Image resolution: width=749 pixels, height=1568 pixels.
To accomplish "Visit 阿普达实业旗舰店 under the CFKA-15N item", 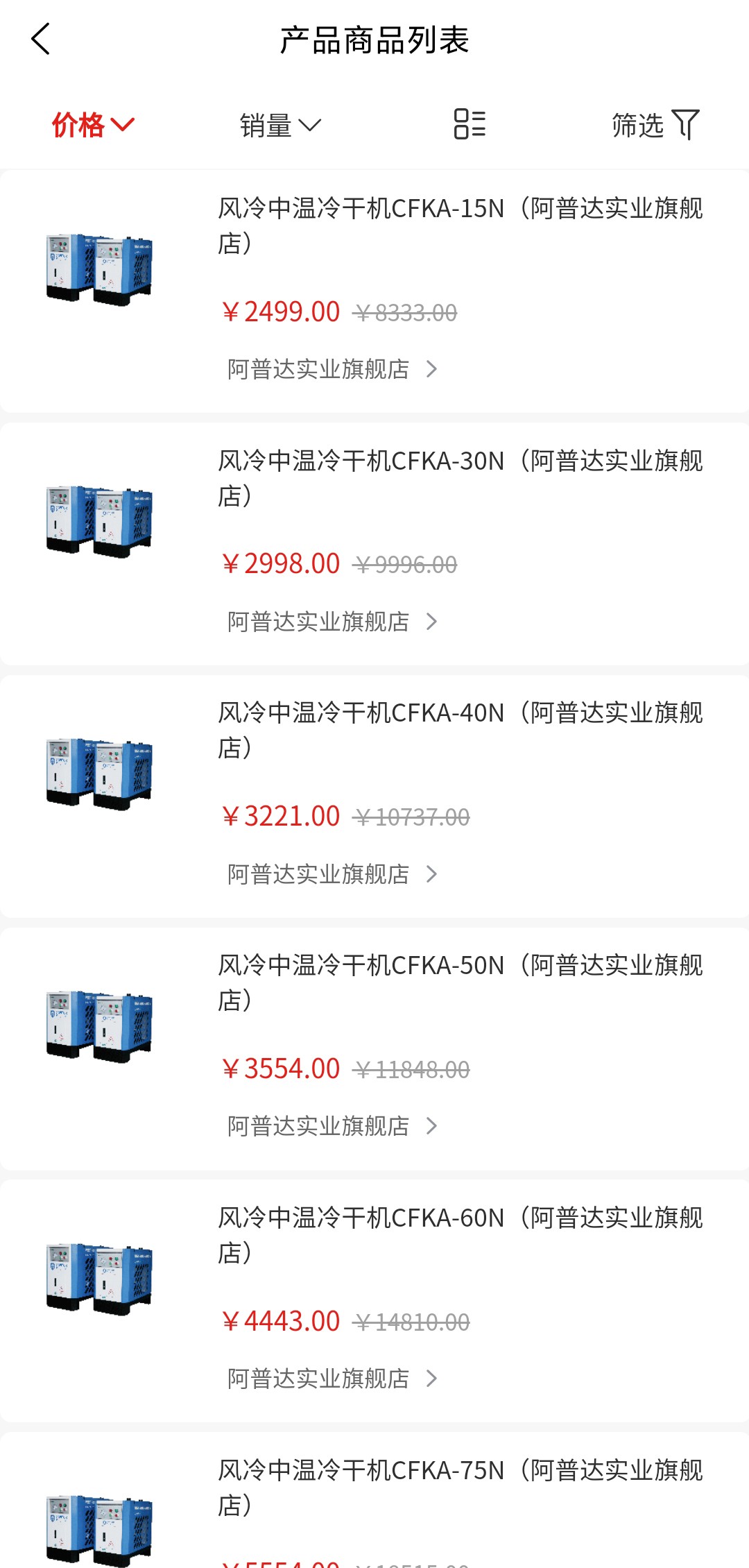I will click(332, 369).
